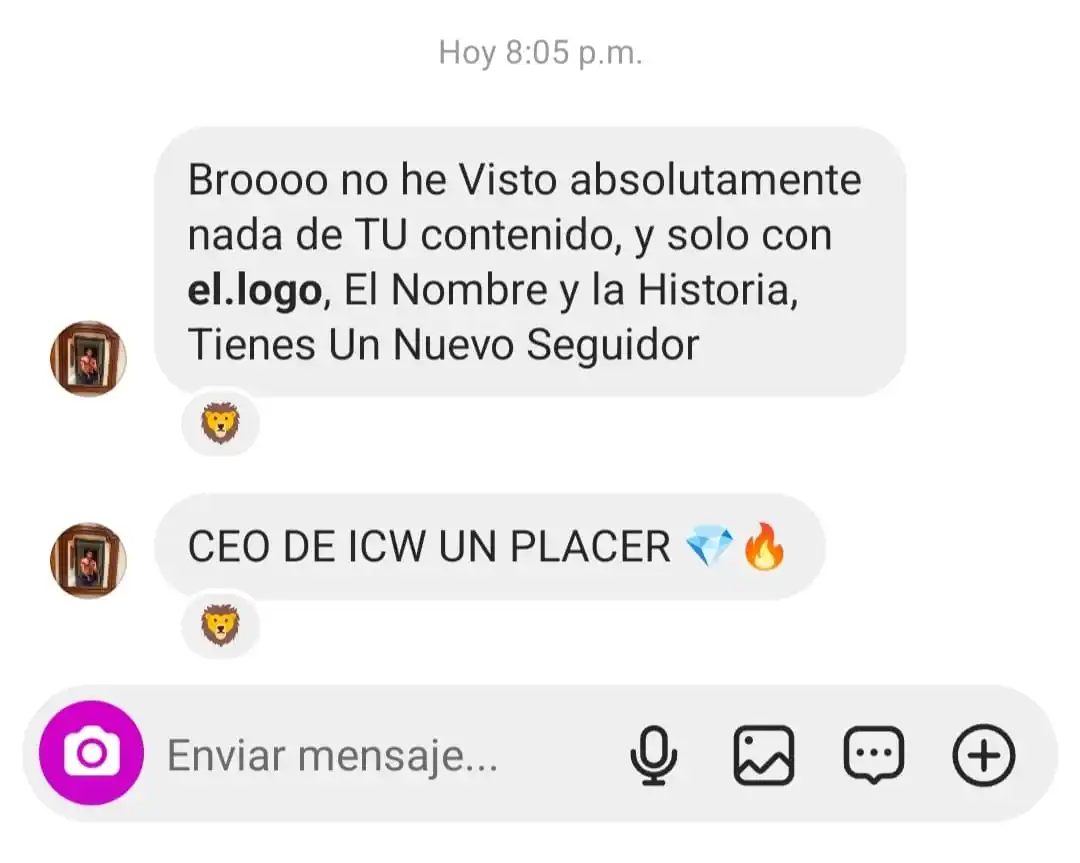Open the camera from the message bar
Image resolution: width=1080 pixels, height=863 pixels.
click(x=91, y=753)
